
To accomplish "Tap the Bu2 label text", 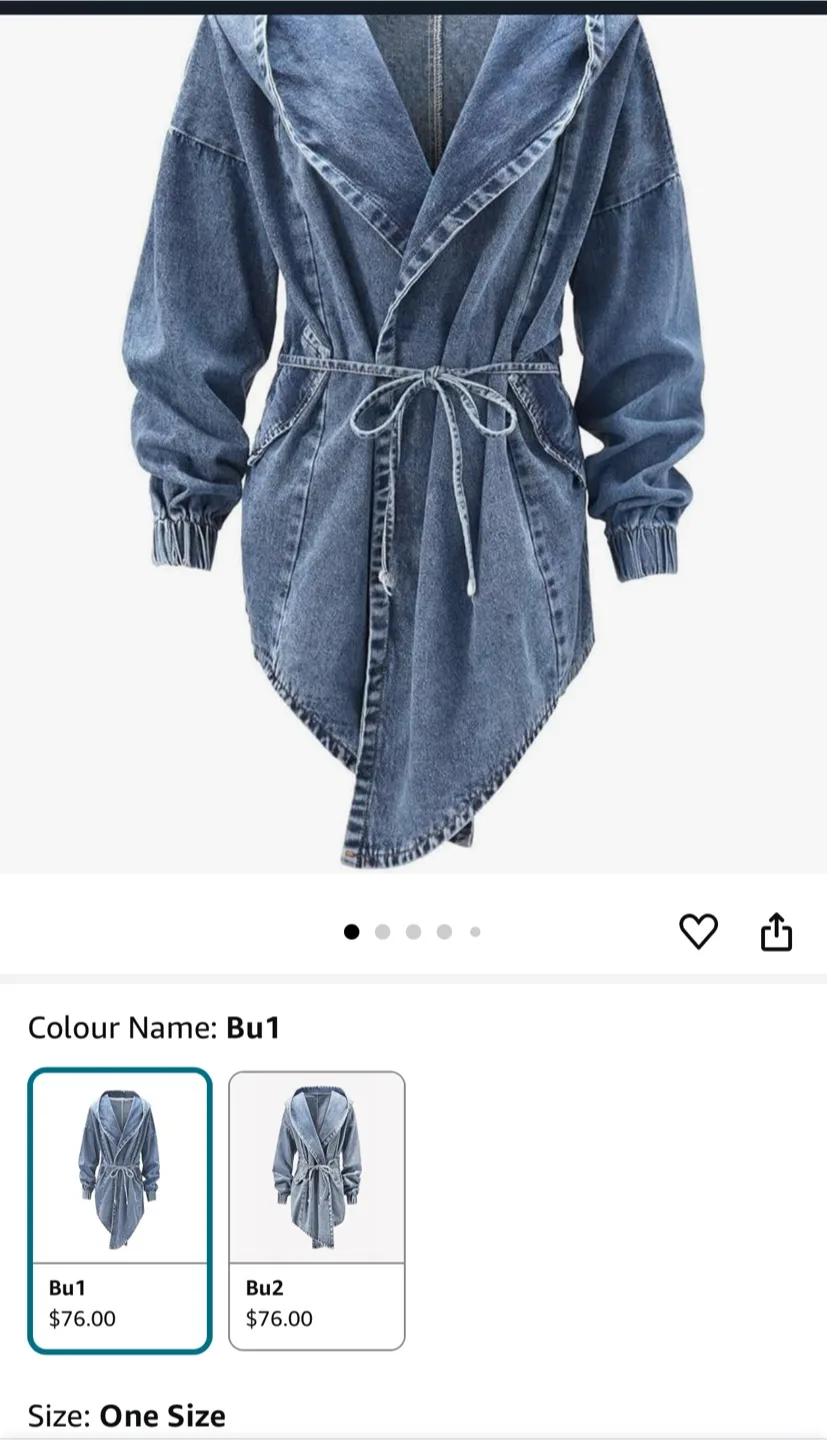I will tap(265, 1288).
